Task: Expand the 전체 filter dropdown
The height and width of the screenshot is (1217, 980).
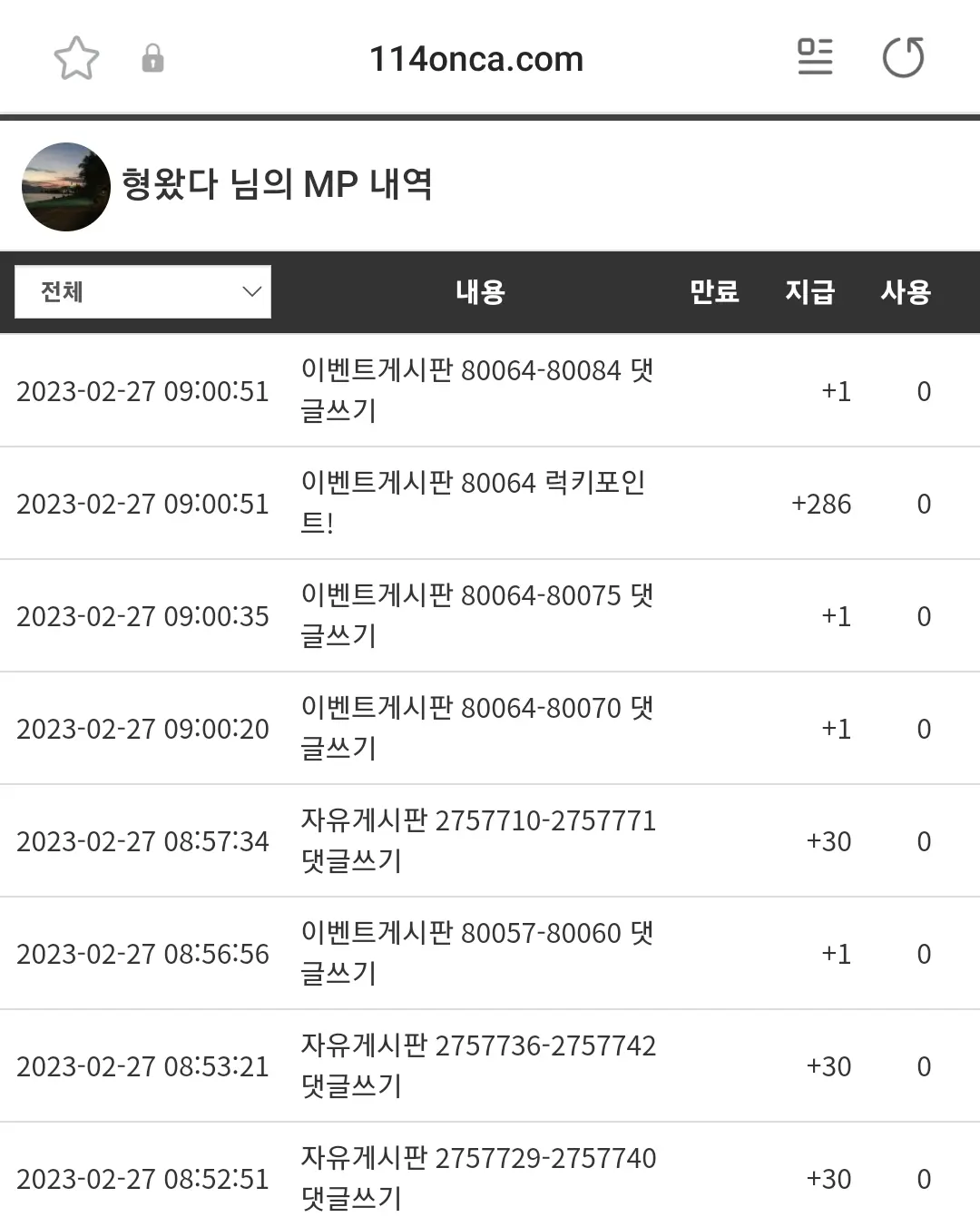Action: [143, 291]
